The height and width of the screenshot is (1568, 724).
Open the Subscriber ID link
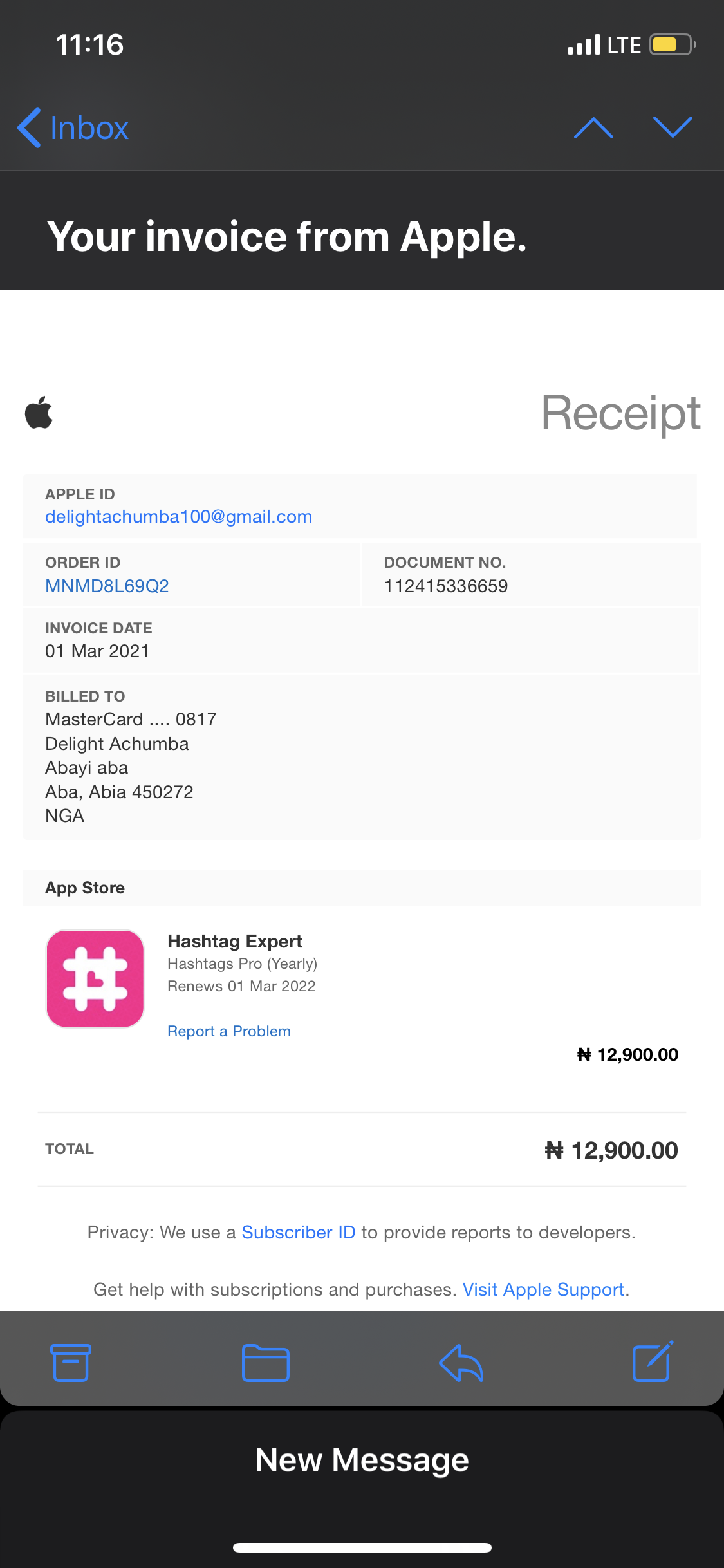[299, 1232]
